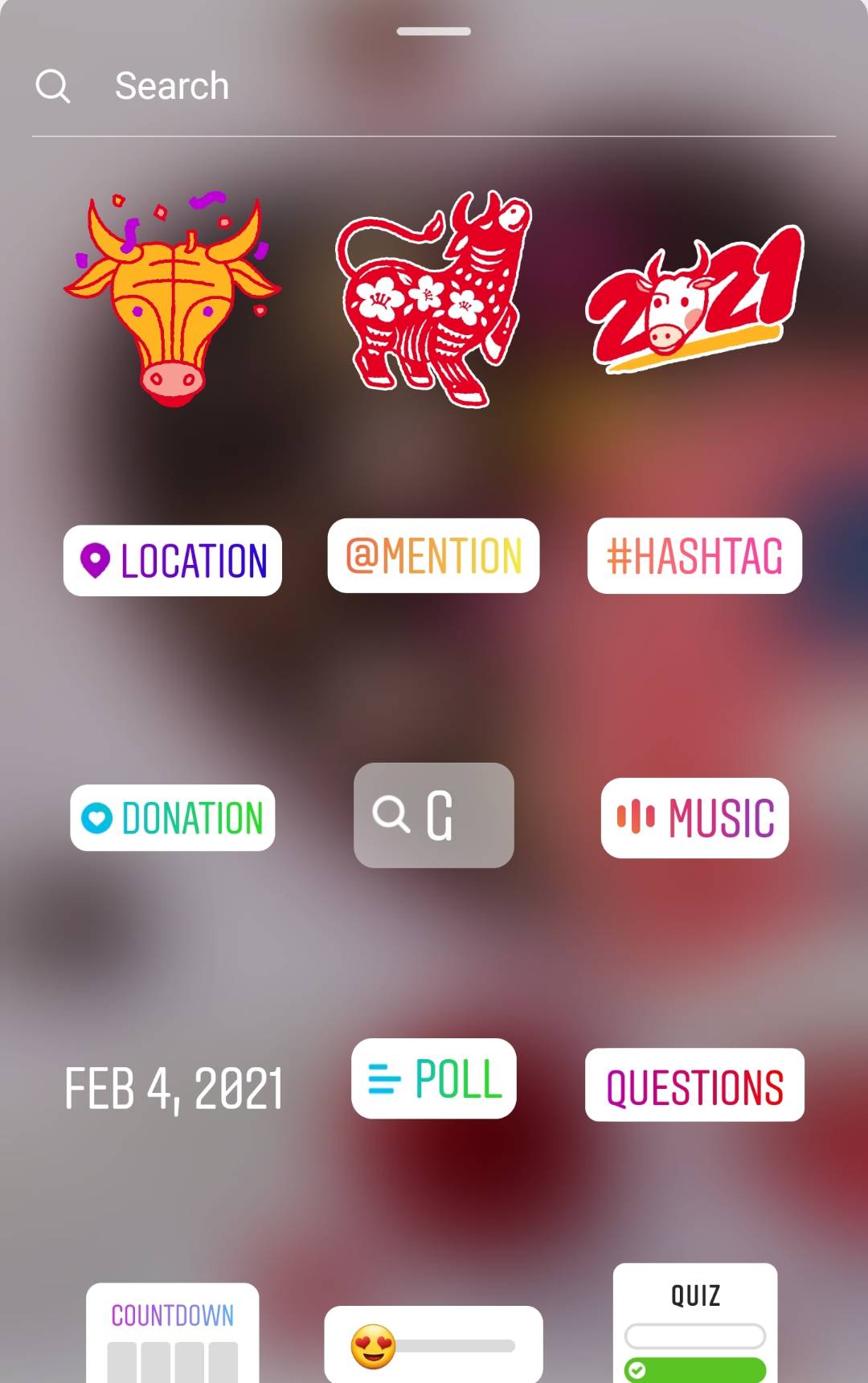Select the red paper-cut ox sticker
868x1383 pixels.
point(433,299)
